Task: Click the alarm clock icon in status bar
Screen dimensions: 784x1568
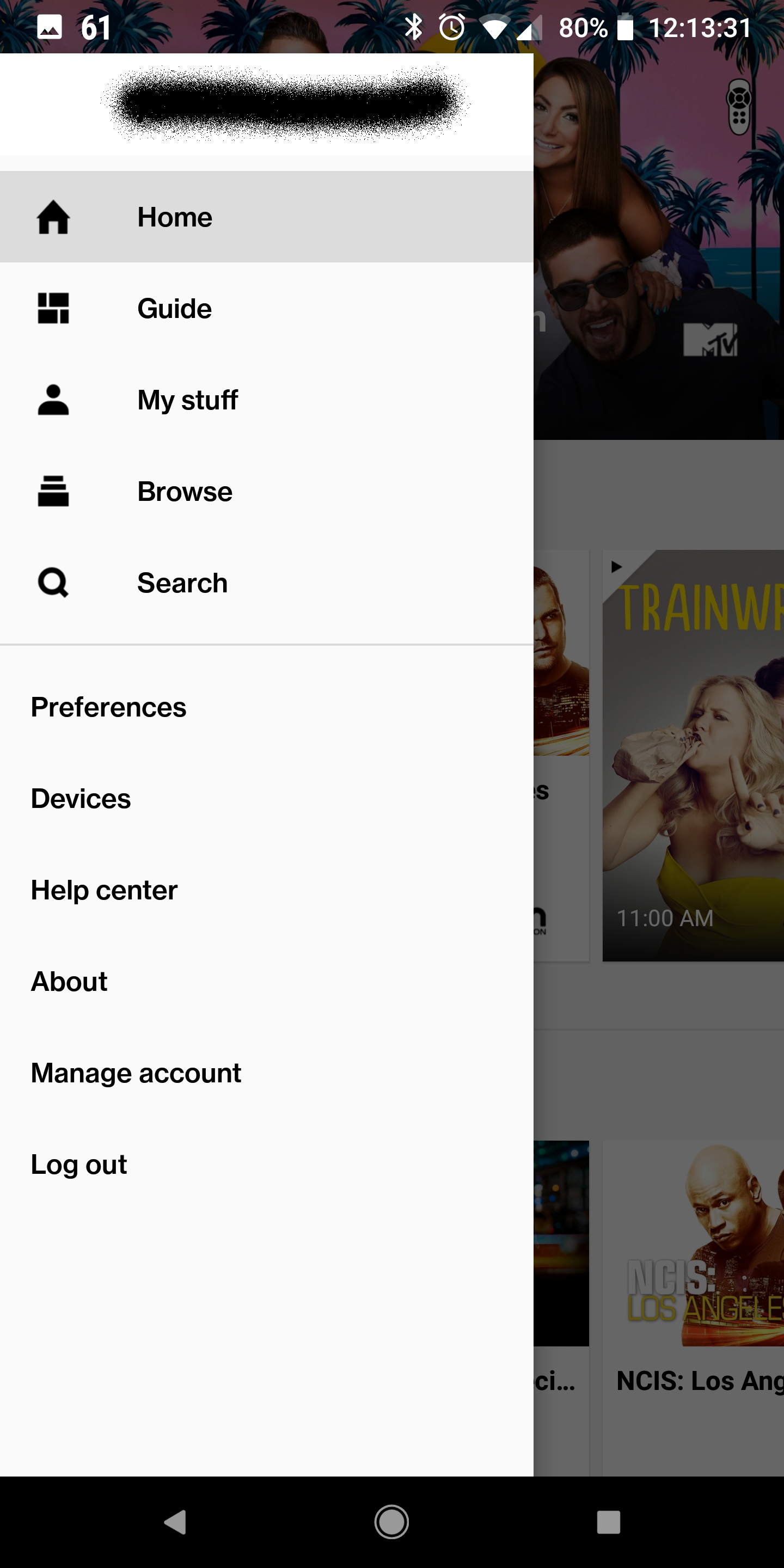Action: (x=453, y=27)
